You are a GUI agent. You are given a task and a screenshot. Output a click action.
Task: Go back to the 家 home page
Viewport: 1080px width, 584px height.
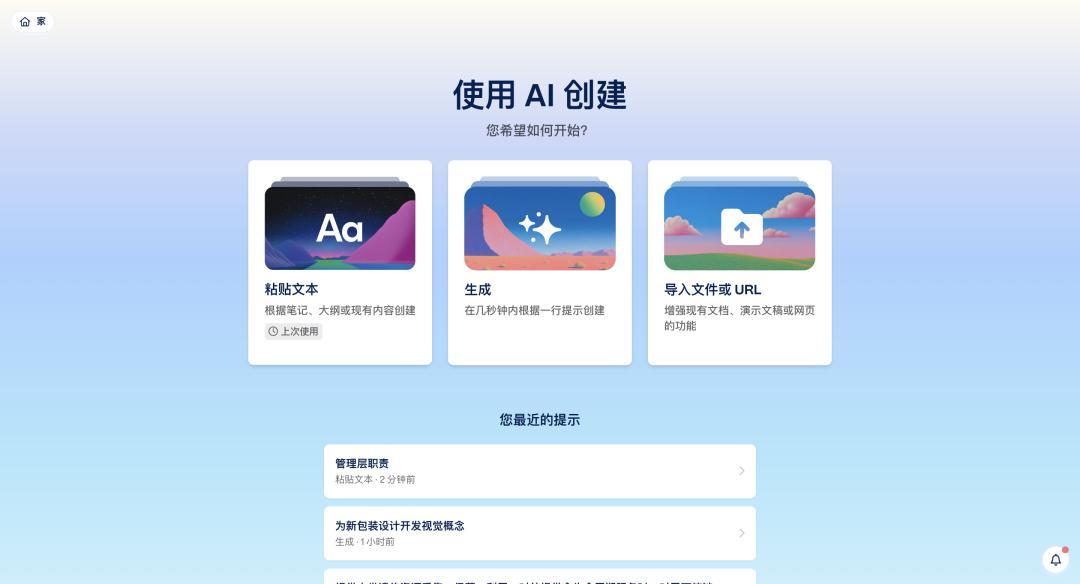tap(33, 21)
